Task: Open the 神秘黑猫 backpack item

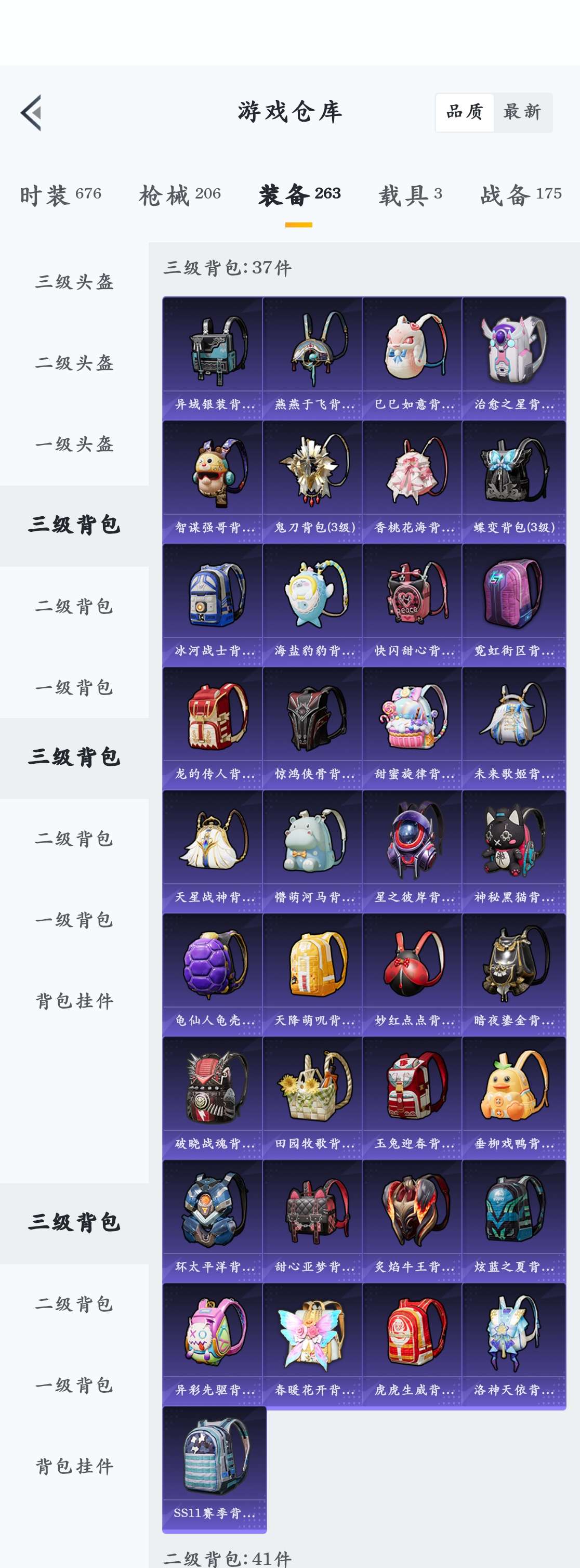Action: [x=513, y=851]
